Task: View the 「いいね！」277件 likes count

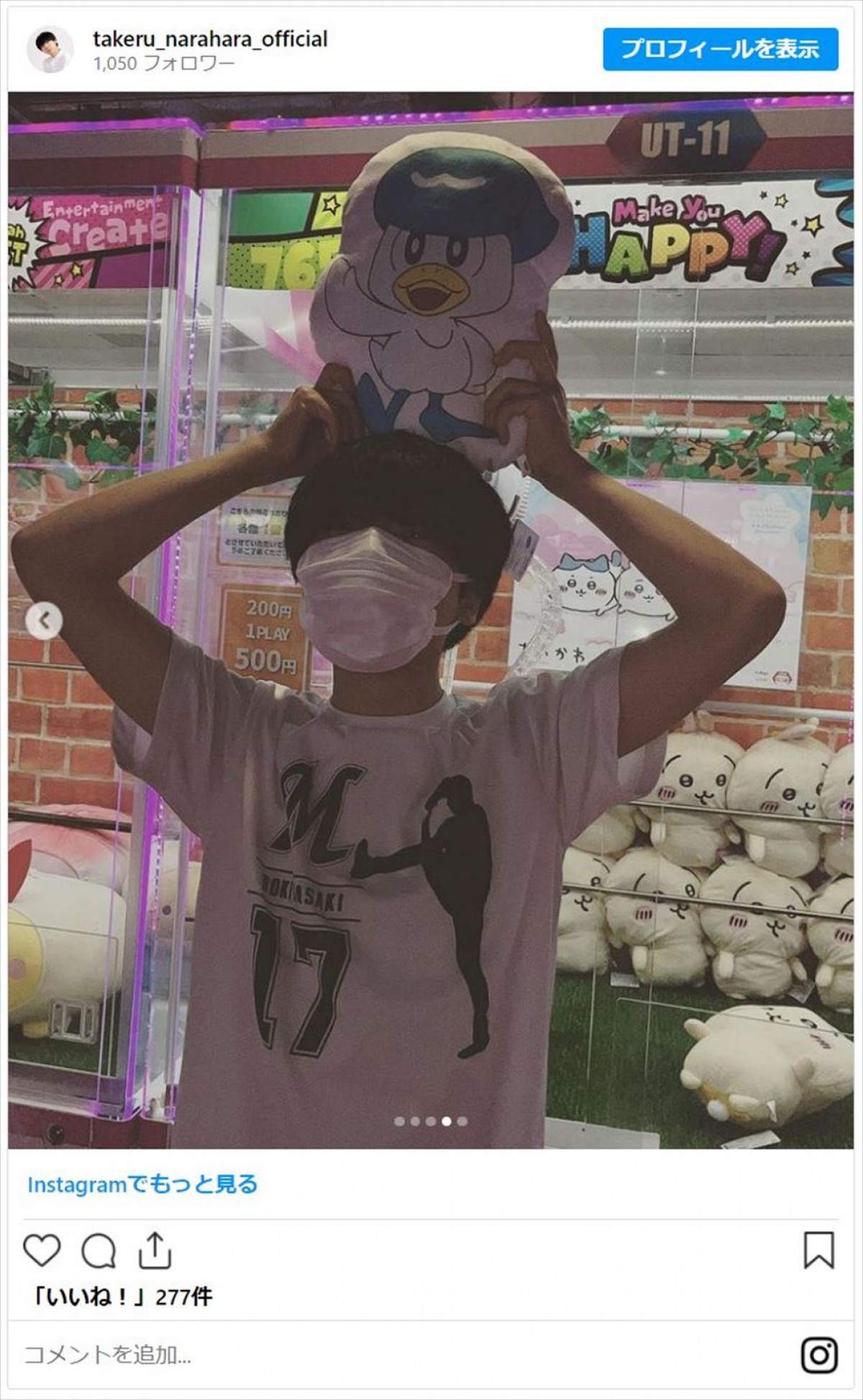Action: (119, 1296)
